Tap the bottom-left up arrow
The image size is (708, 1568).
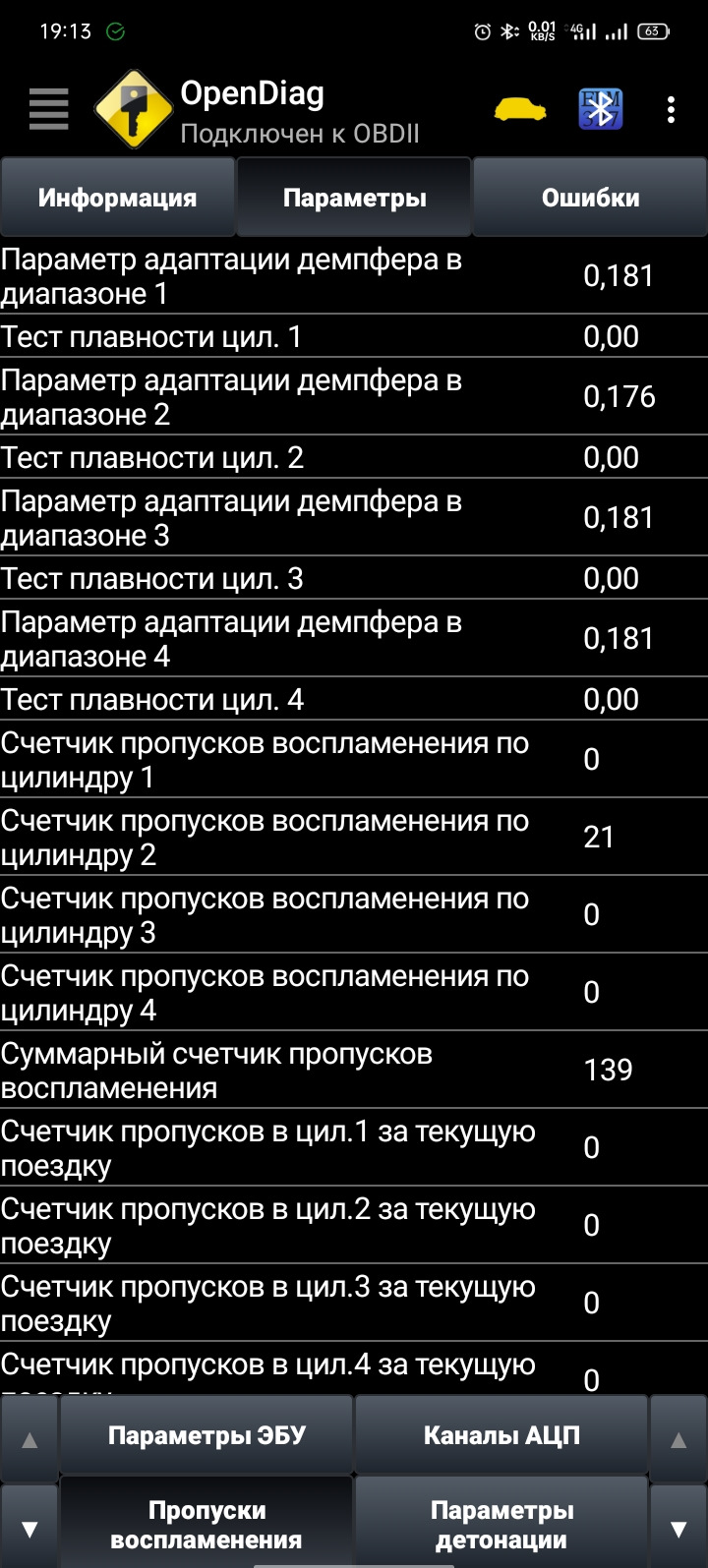29,1440
